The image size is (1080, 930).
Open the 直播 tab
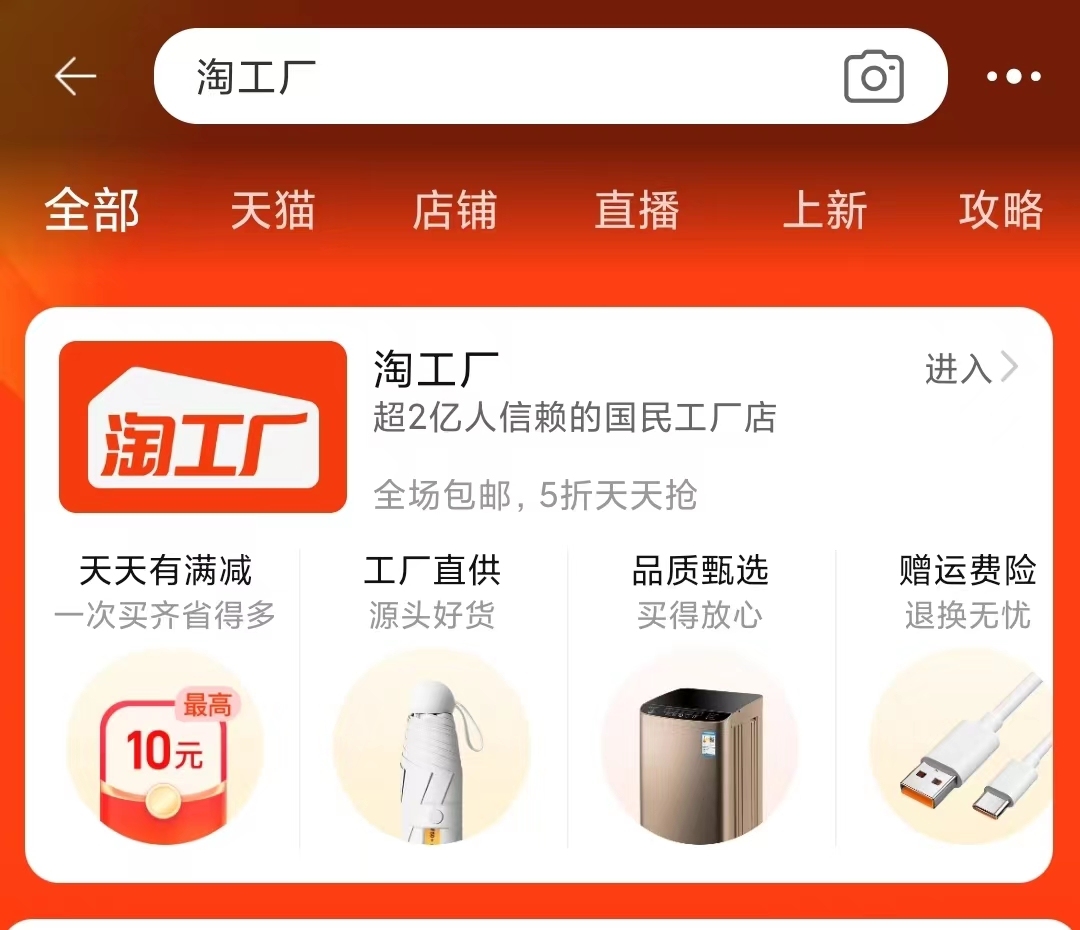coord(637,211)
